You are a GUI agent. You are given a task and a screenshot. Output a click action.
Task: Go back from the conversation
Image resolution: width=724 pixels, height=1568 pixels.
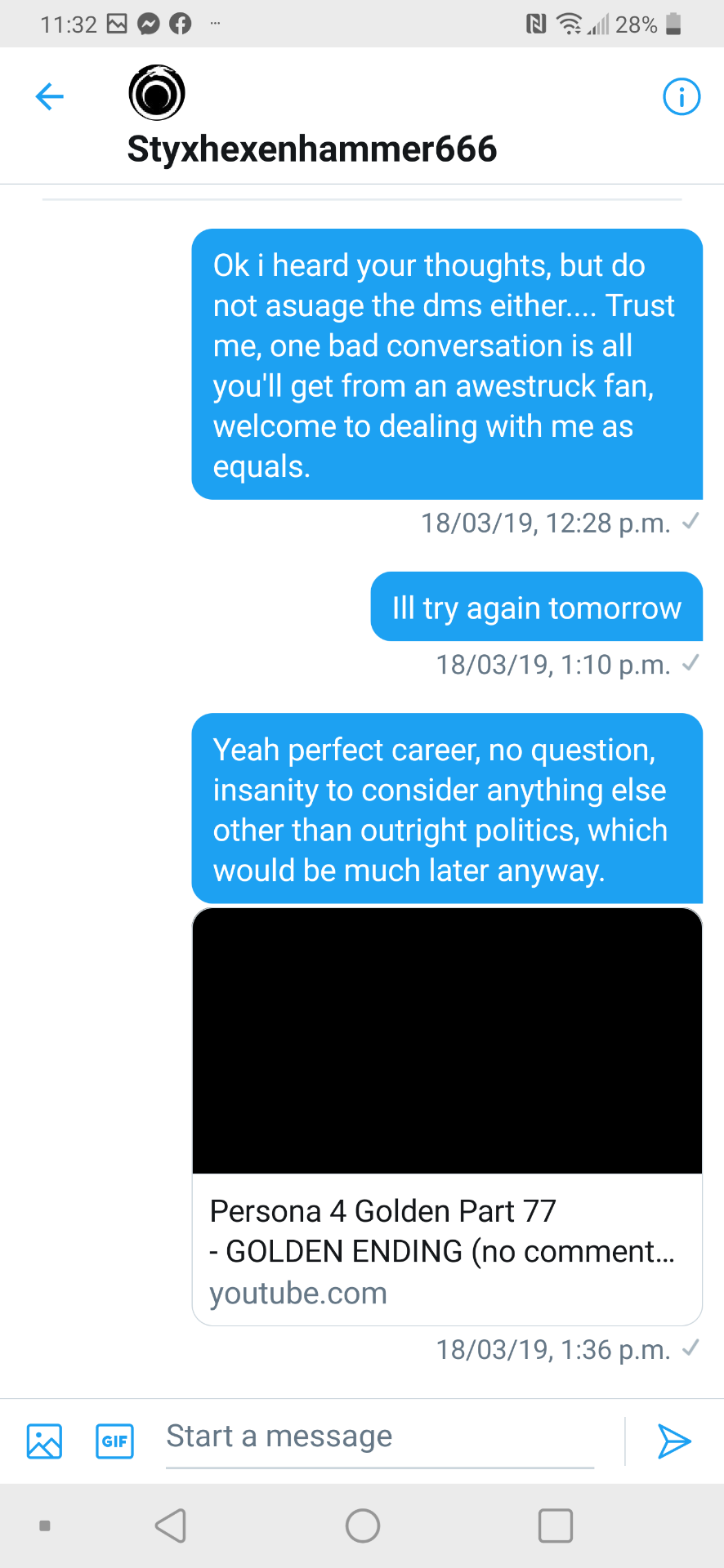pyautogui.click(x=50, y=96)
